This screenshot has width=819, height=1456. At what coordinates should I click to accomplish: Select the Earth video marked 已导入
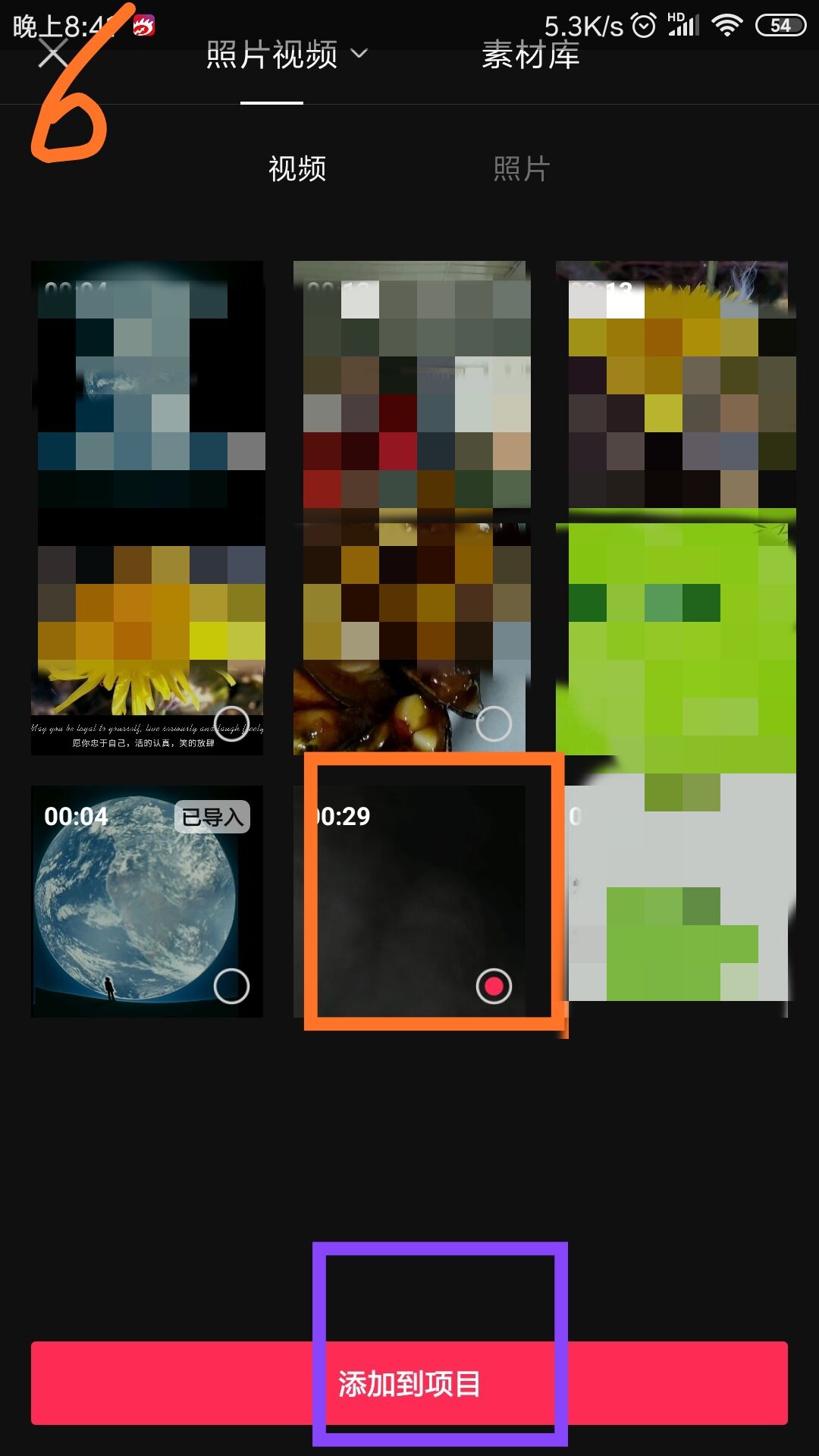[231, 986]
